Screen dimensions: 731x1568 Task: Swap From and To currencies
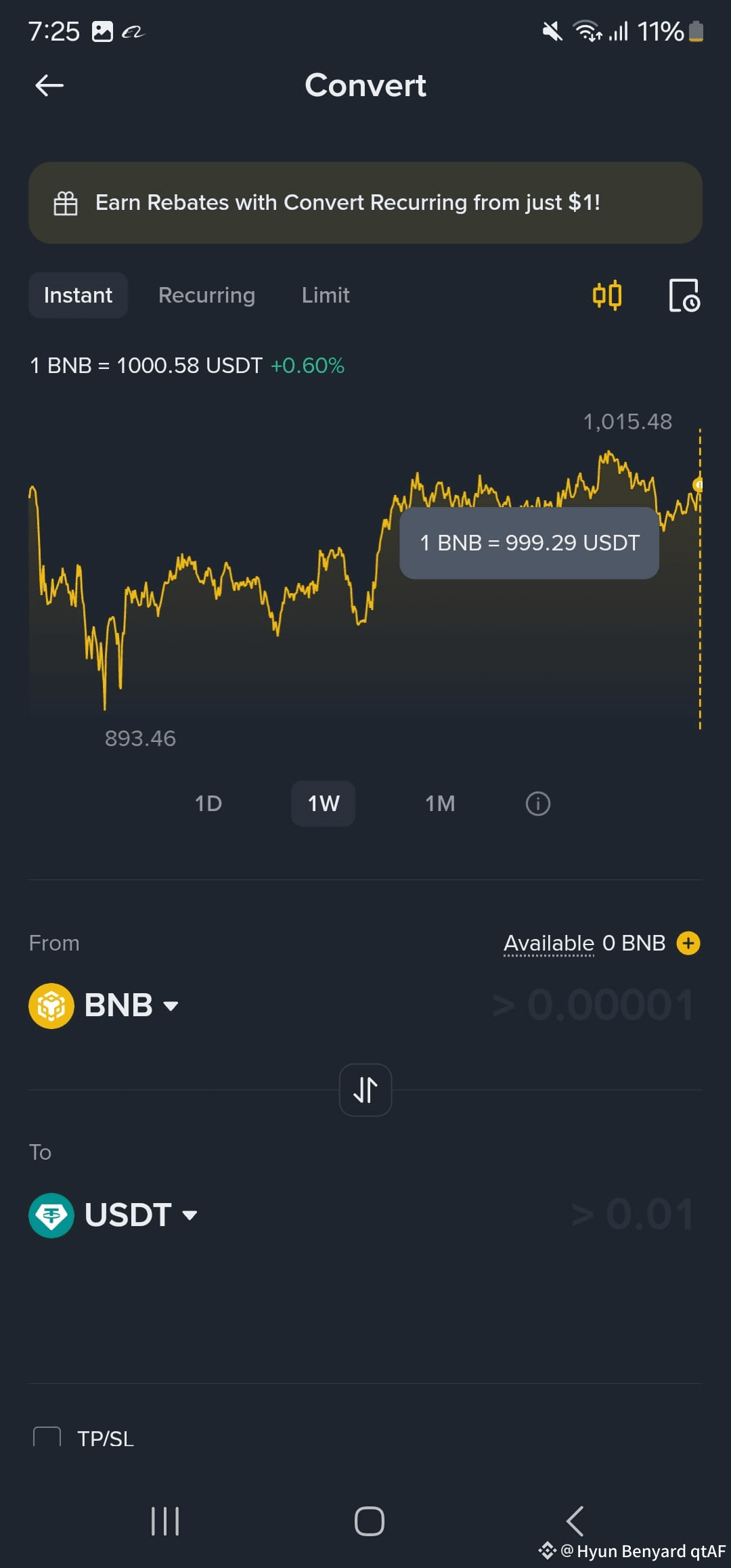(x=365, y=1090)
